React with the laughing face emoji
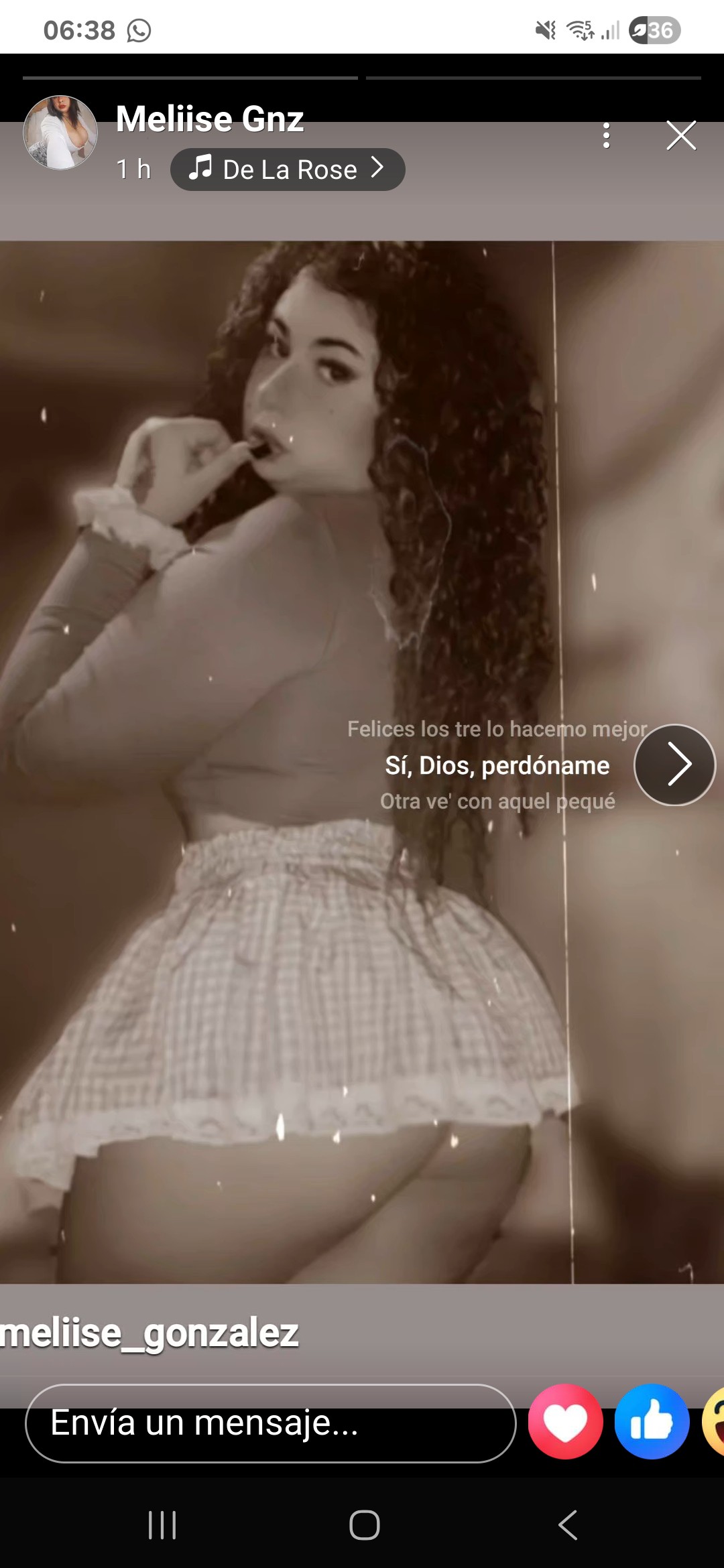724x1568 pixels. coord(715,1421)
